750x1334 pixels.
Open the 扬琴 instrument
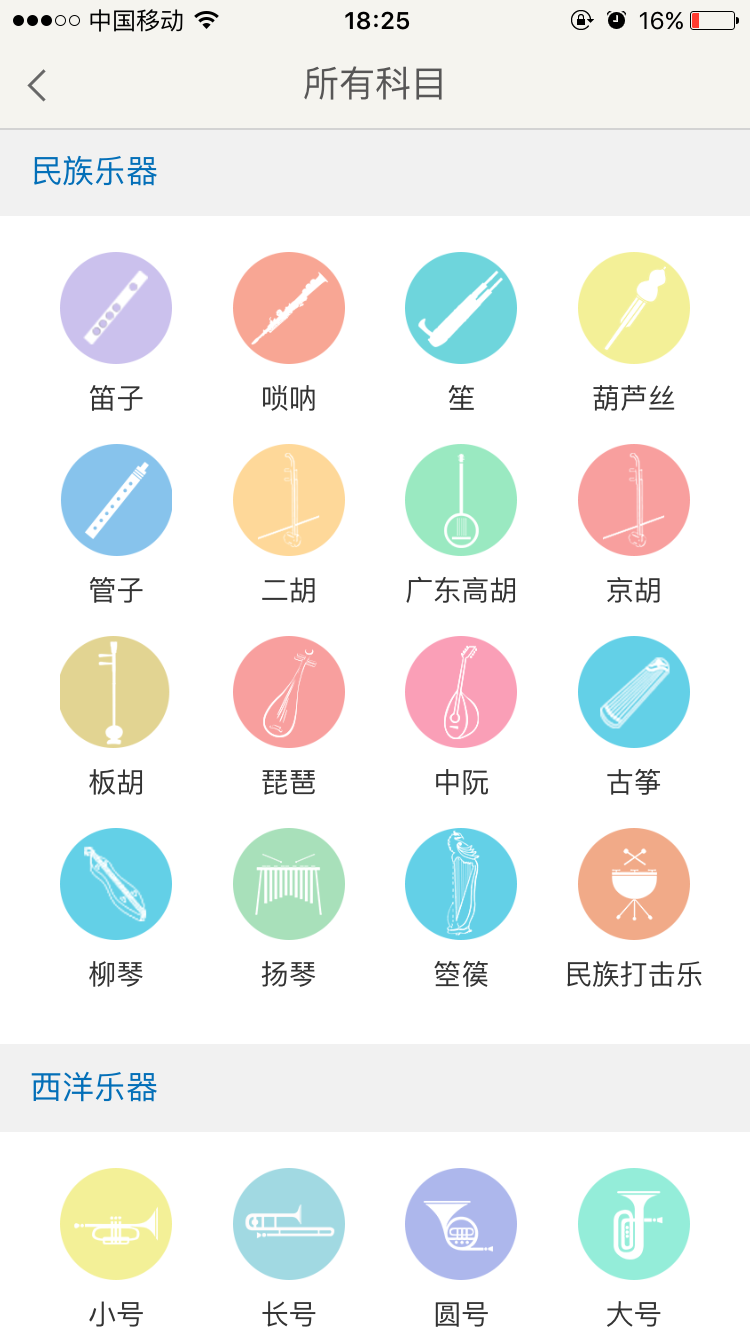[289, 884]
